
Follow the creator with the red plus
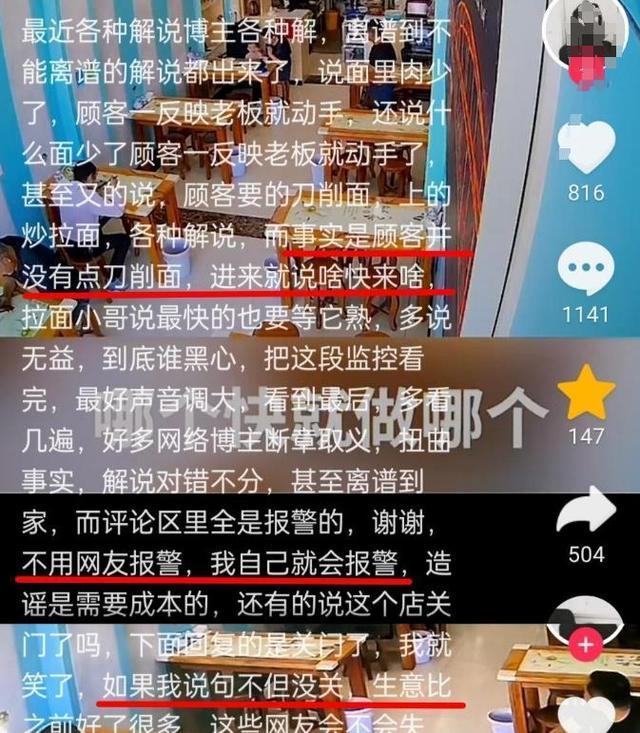pos(586,645)
